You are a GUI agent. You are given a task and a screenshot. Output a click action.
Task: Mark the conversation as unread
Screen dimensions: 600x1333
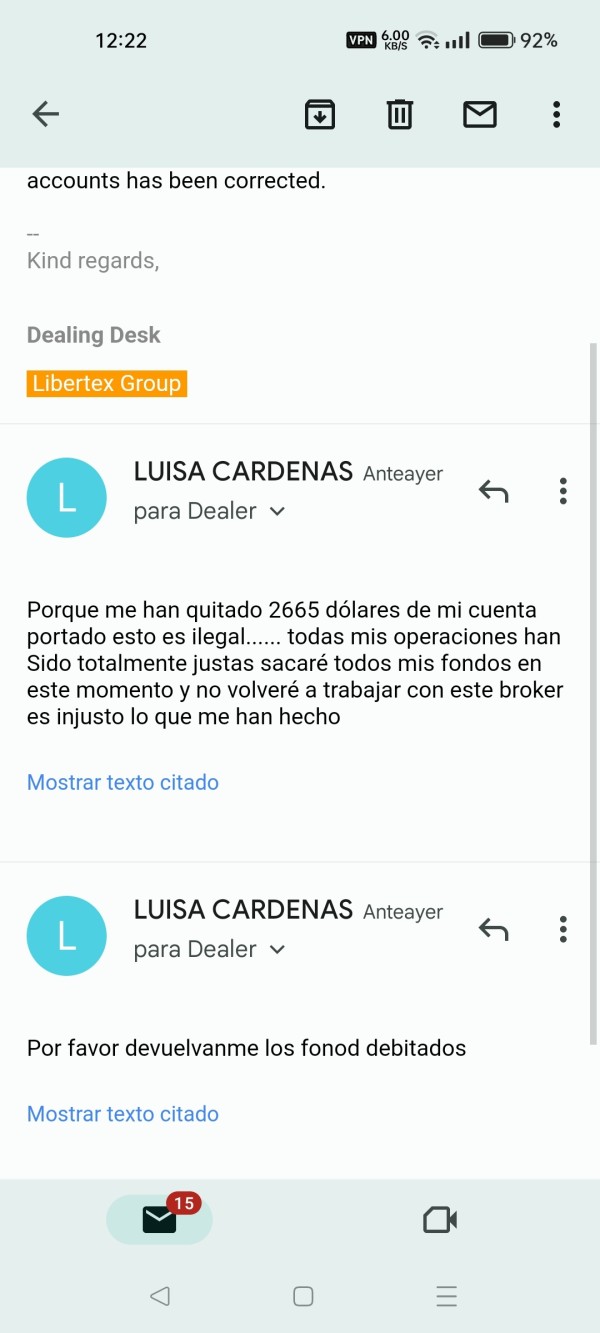(480, 114)
